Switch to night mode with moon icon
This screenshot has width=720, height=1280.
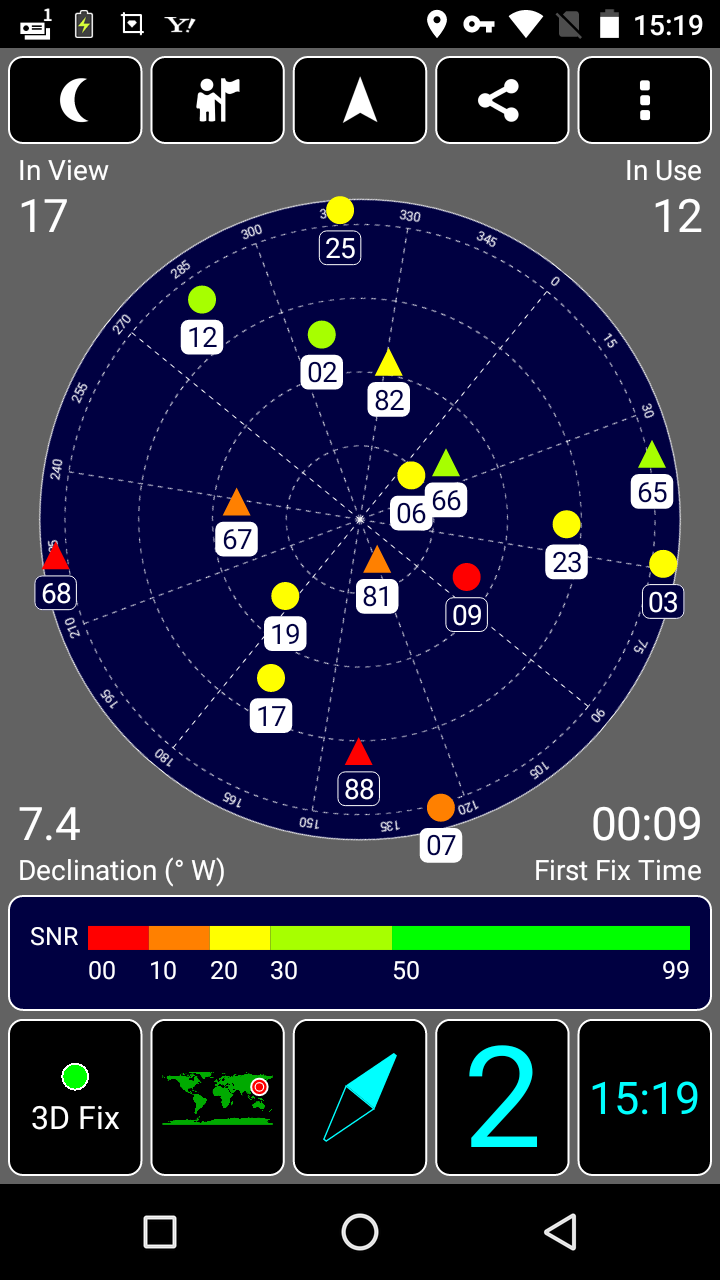[75, 100]
